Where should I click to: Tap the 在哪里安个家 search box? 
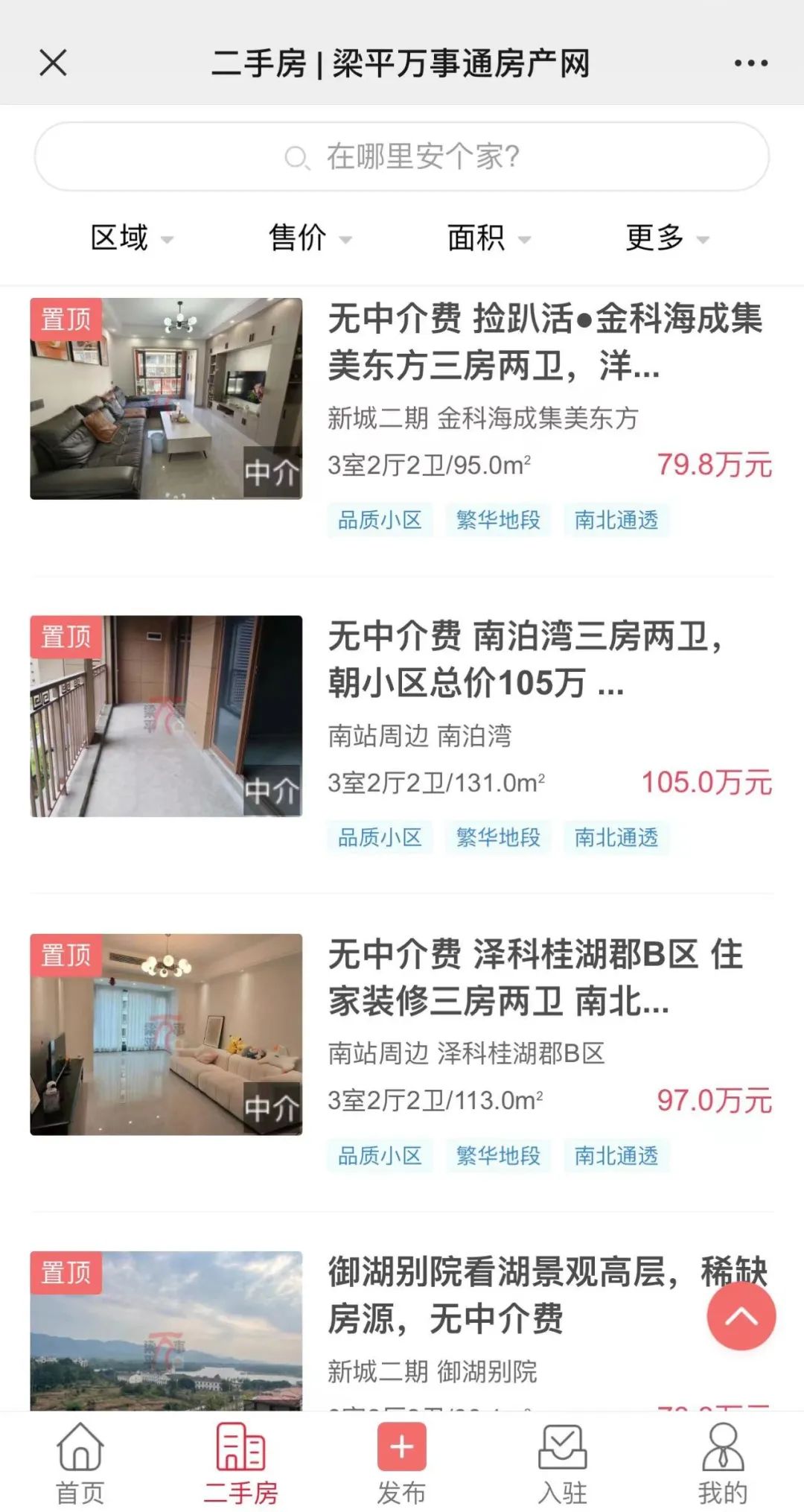[402, 157]
